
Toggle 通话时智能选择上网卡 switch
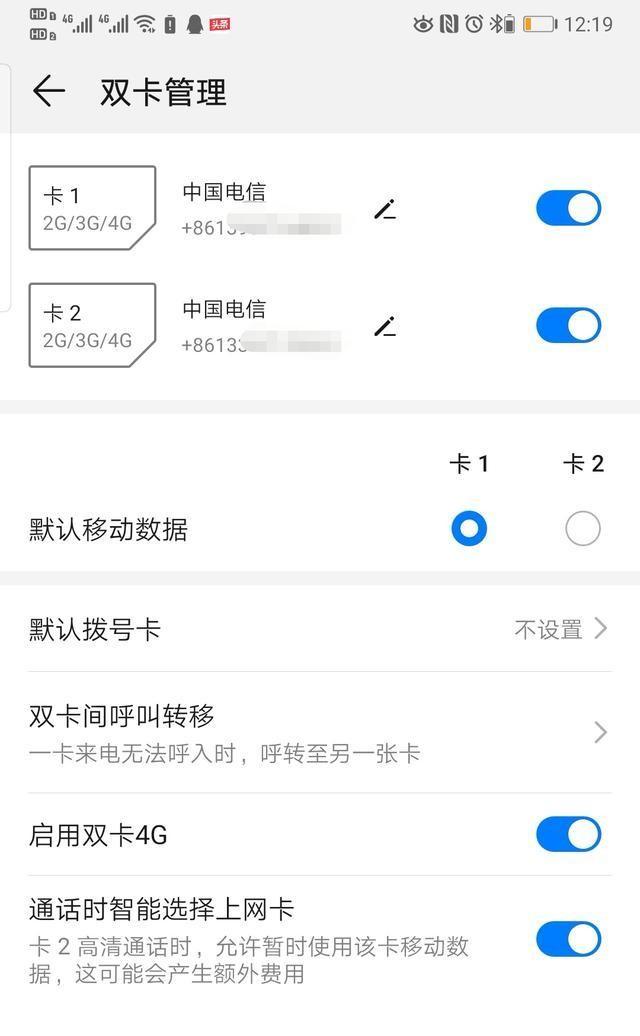(568, 939)
